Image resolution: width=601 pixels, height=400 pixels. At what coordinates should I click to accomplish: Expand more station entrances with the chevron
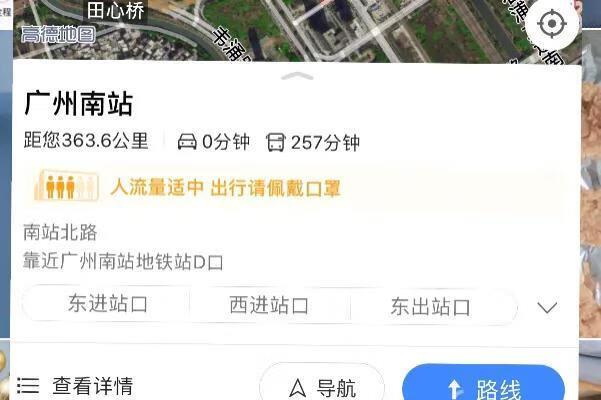[547, 307]
